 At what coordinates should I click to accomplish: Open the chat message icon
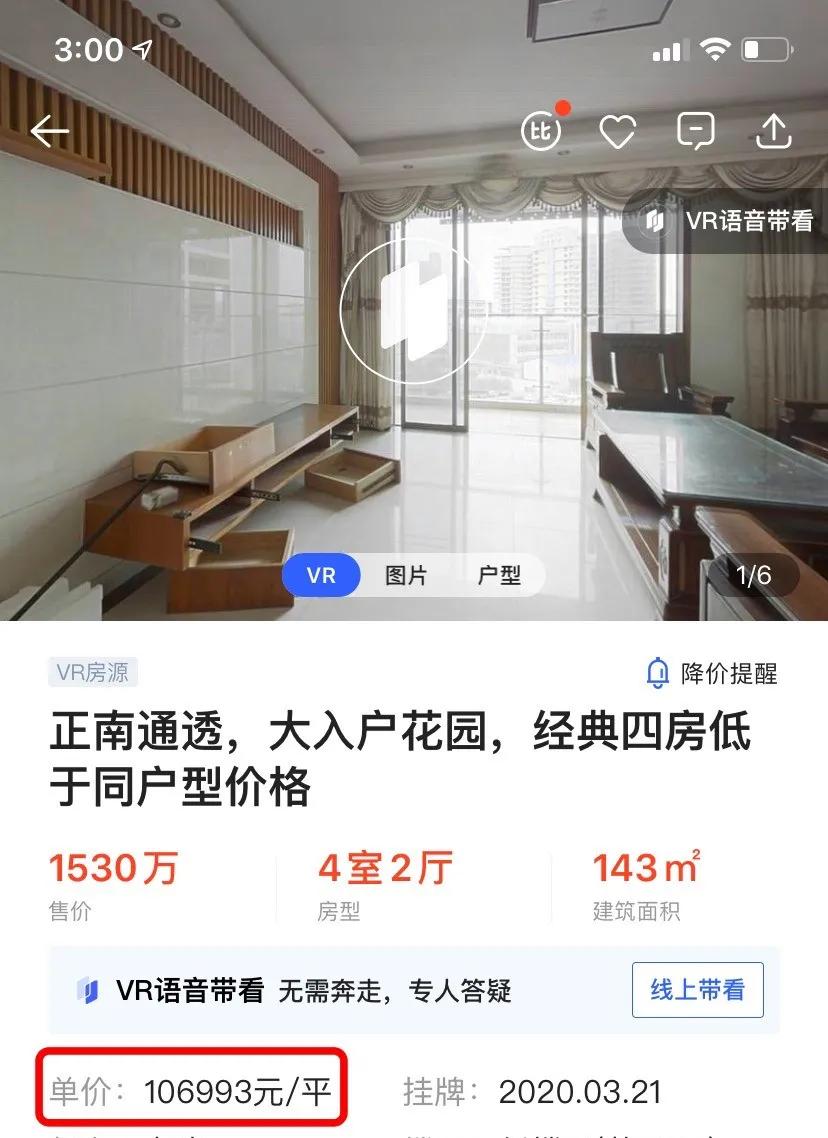696,130
